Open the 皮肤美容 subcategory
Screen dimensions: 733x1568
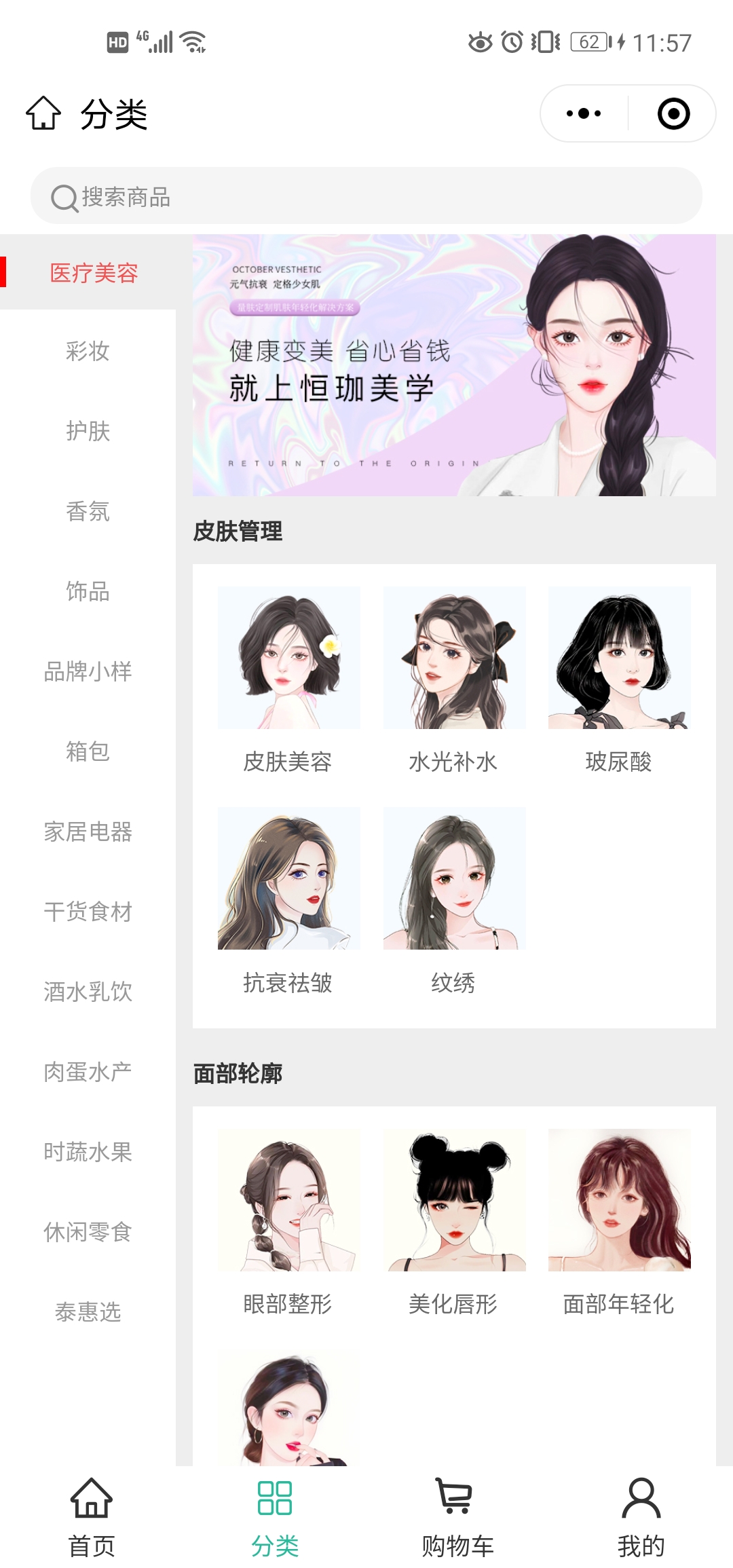(x=288, y=679)
